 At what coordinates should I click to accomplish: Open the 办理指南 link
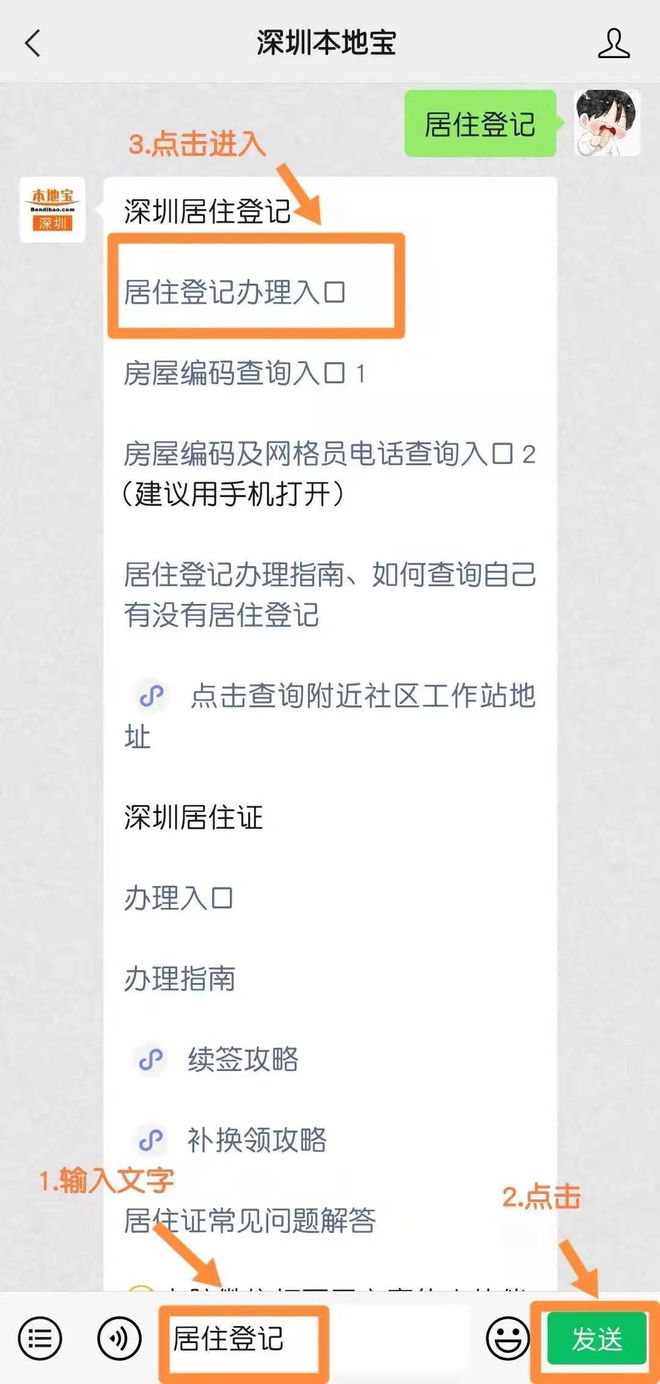tap(180, 978)
